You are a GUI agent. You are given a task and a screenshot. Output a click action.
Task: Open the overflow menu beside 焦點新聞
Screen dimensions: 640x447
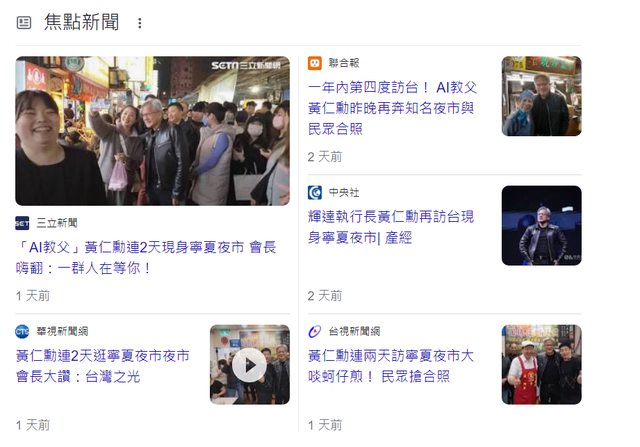coord(139,23)
